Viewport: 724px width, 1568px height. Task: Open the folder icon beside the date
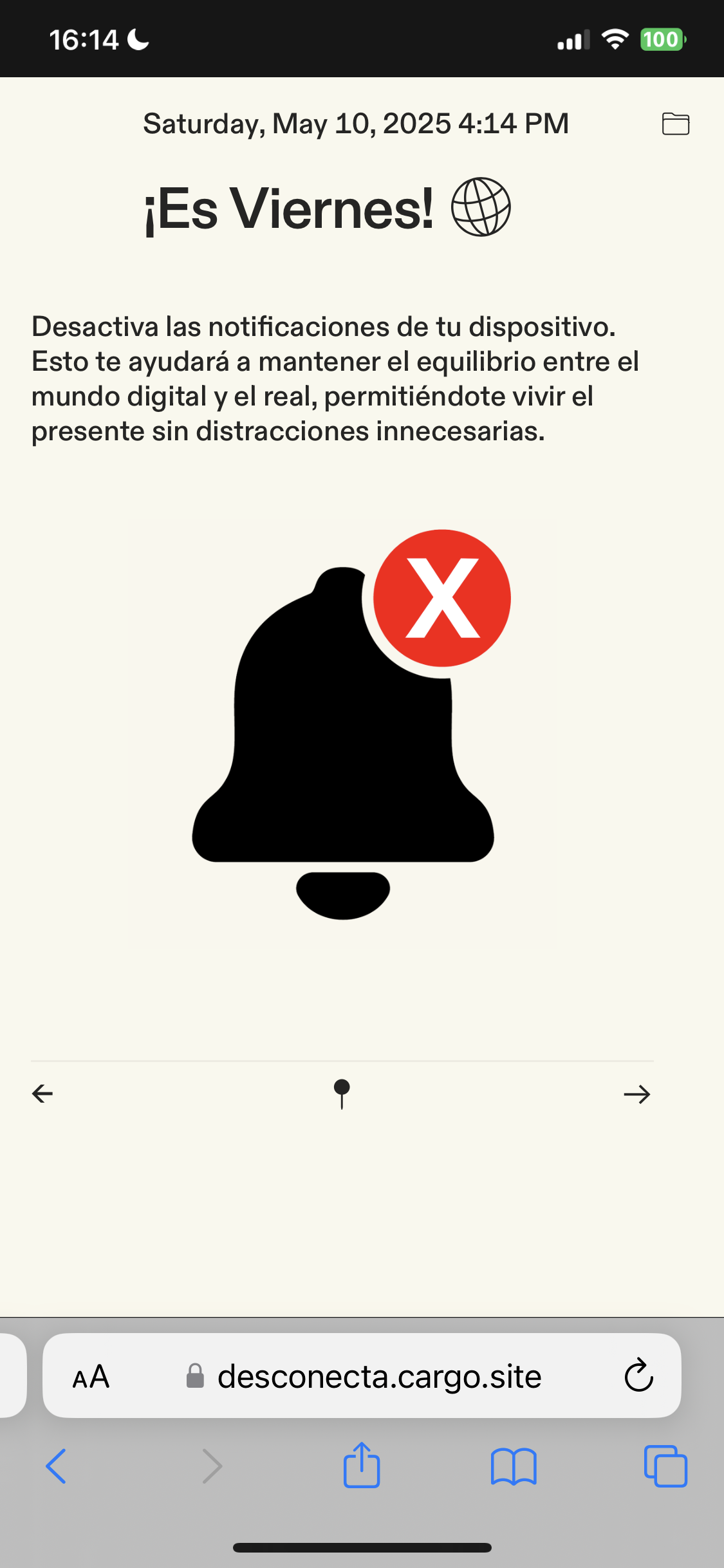click(675, 124)
